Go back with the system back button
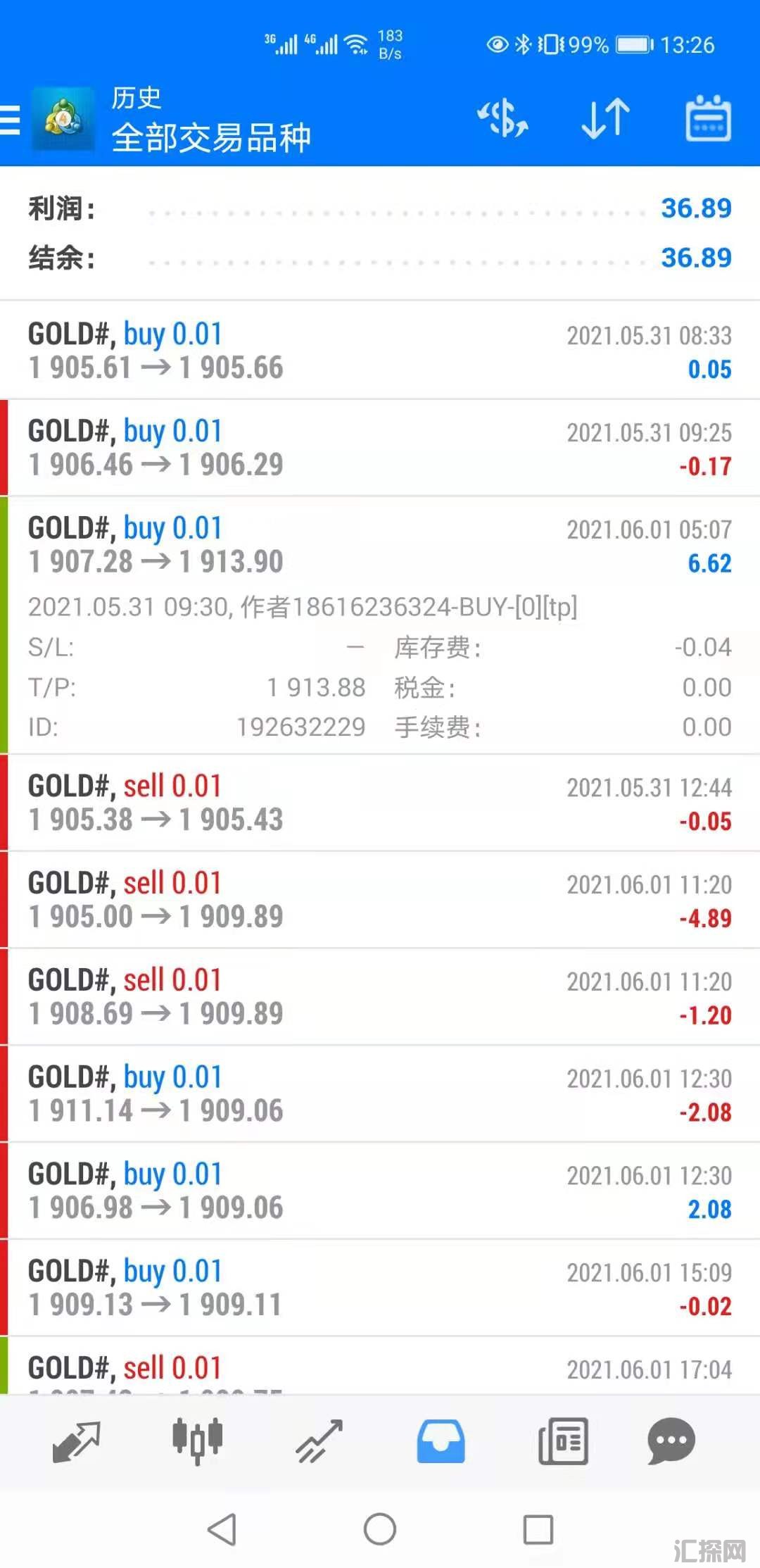This screenshot has height=1568, width=760. click(222, 1529)
